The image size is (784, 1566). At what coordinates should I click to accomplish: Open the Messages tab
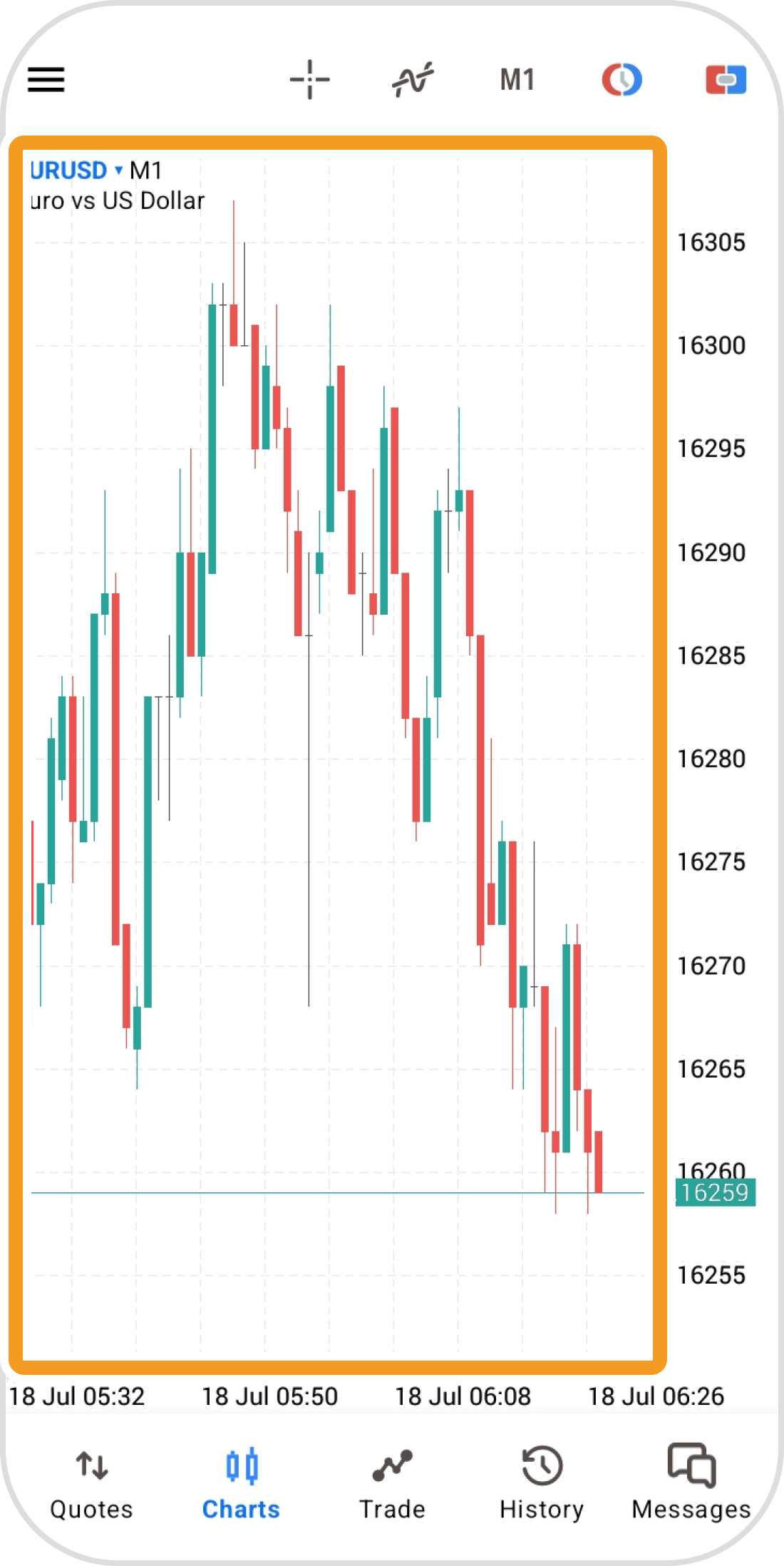(x=691, y=1482)
